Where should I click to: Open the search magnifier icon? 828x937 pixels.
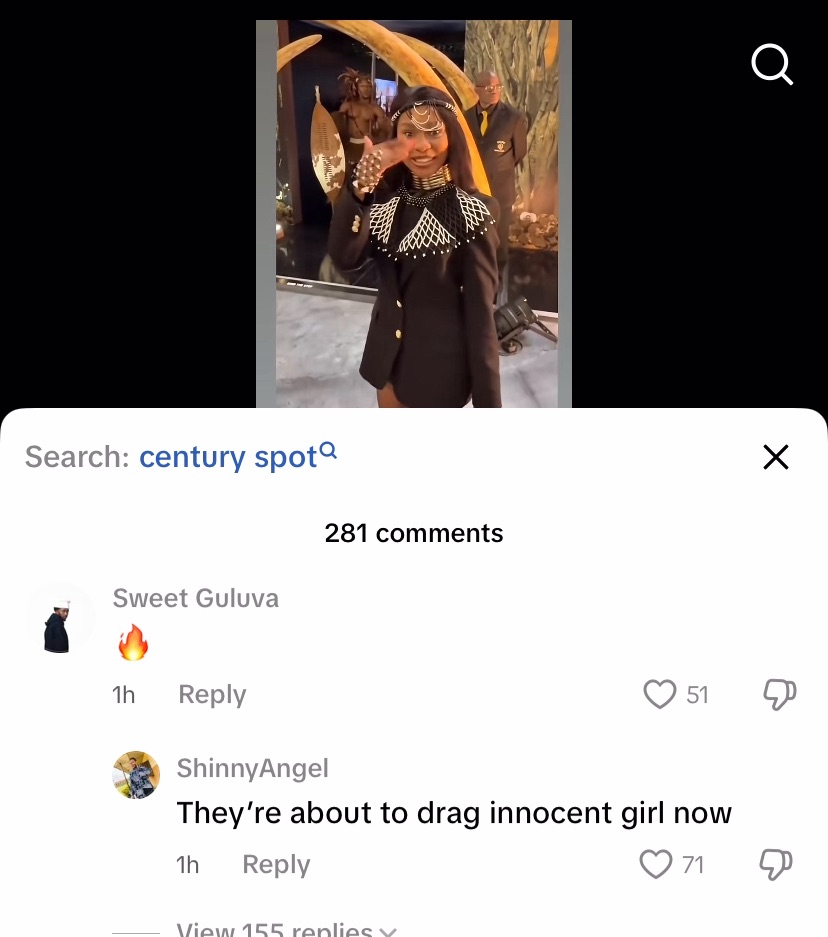772,65
